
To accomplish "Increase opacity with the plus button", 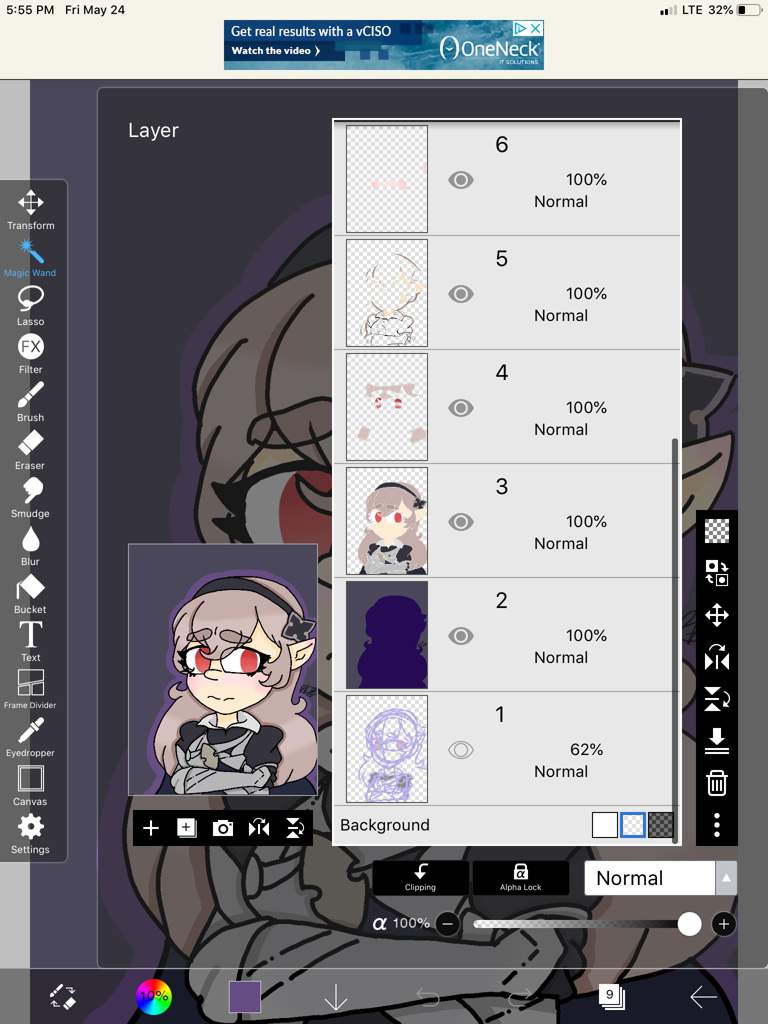I will [724, 924].
